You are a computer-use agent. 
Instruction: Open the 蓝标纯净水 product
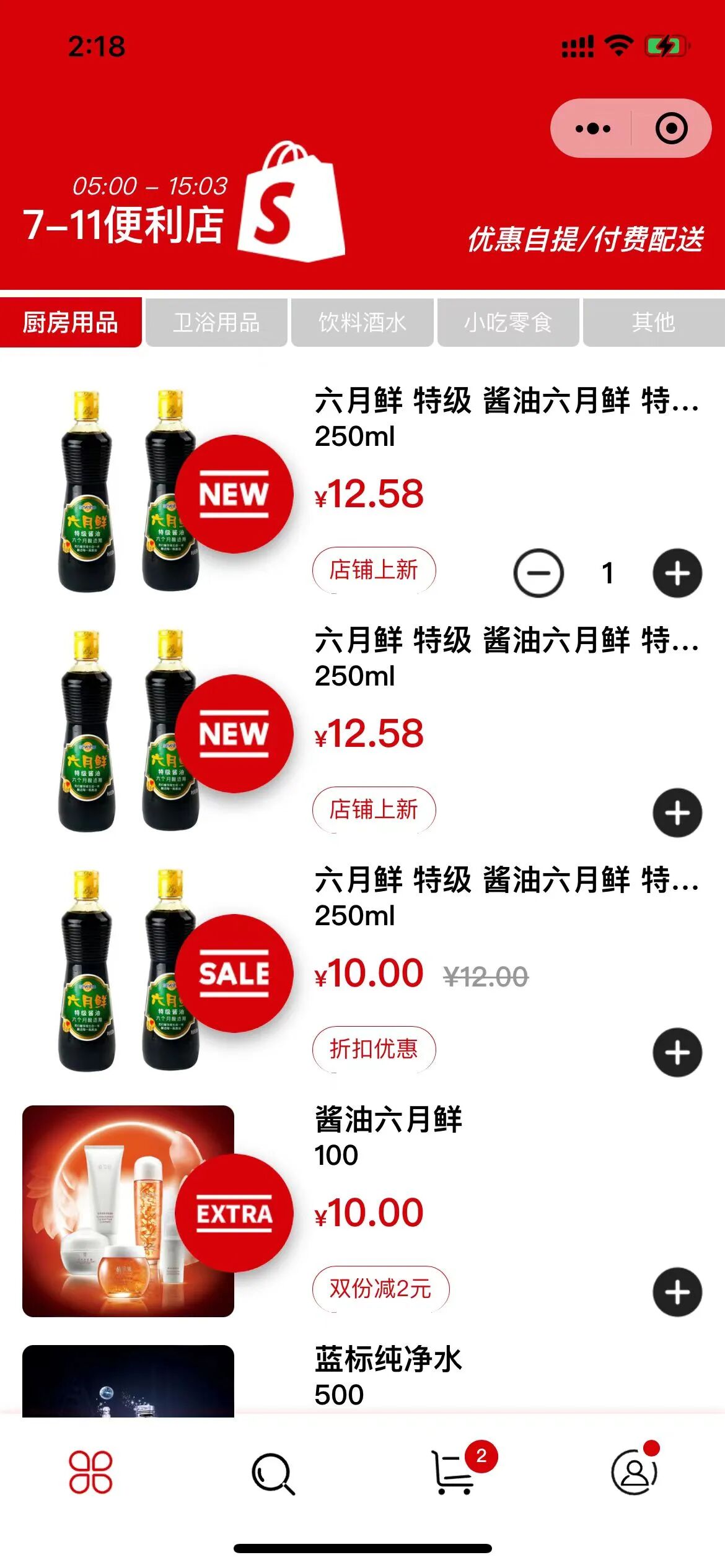click(388, 1360)
